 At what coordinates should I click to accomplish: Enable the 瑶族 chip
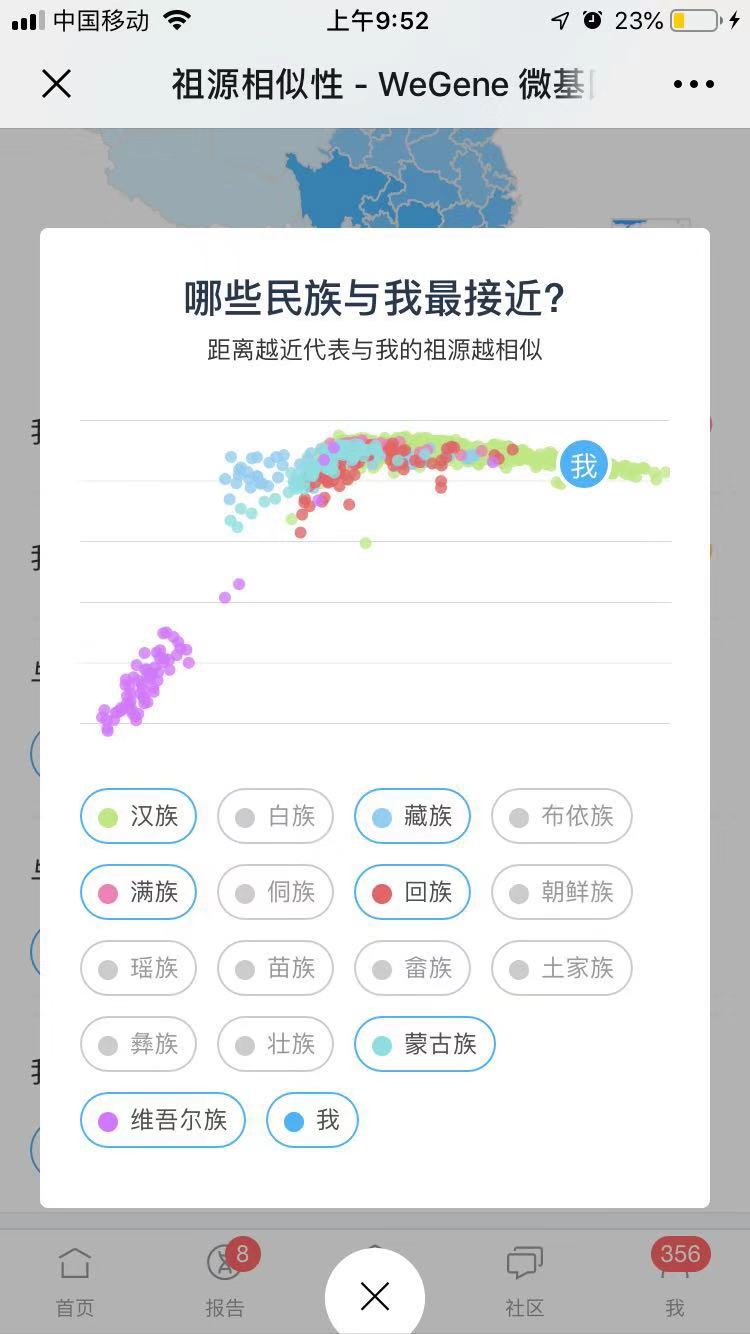pyautogui.click(x=138, y=968)
